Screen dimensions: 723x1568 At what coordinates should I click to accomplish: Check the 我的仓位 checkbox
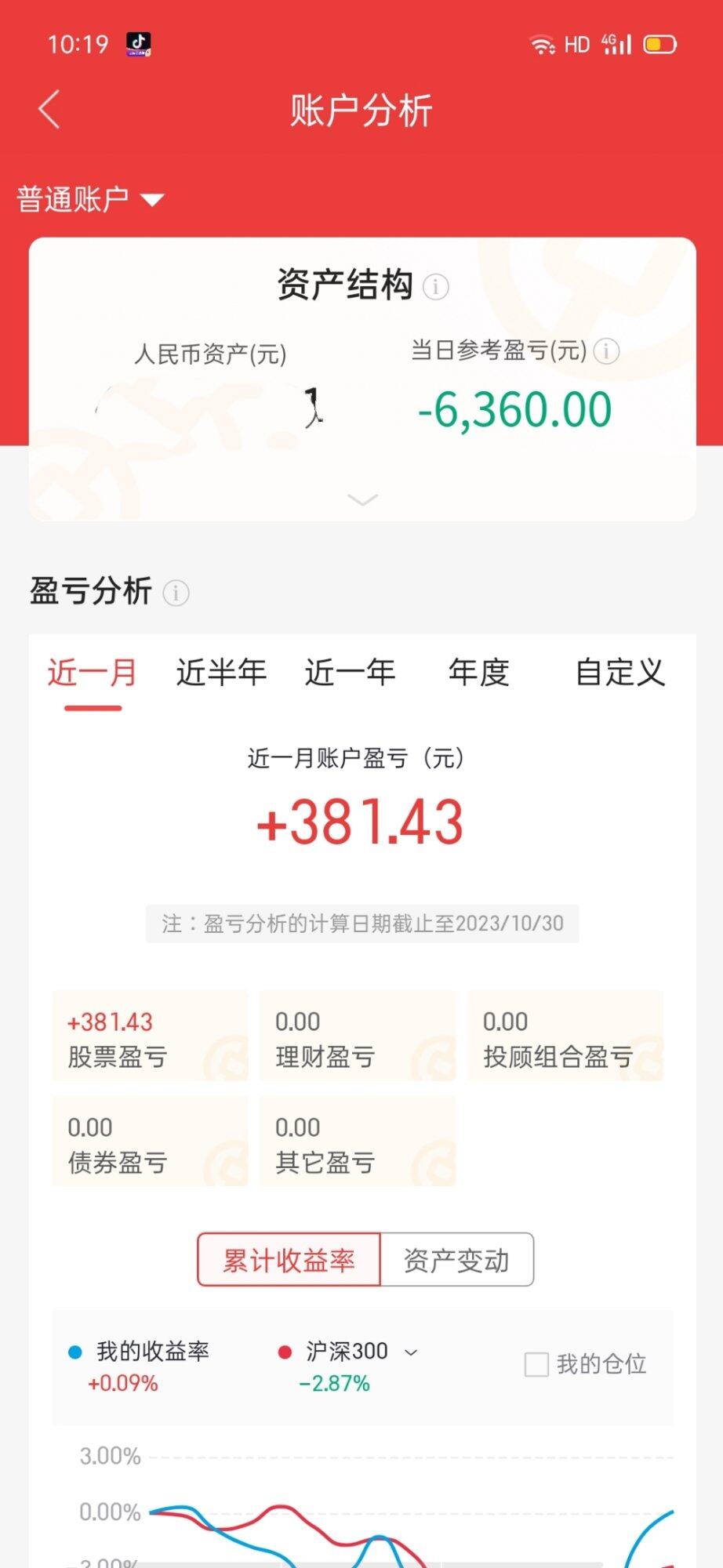pos(536,1365)
